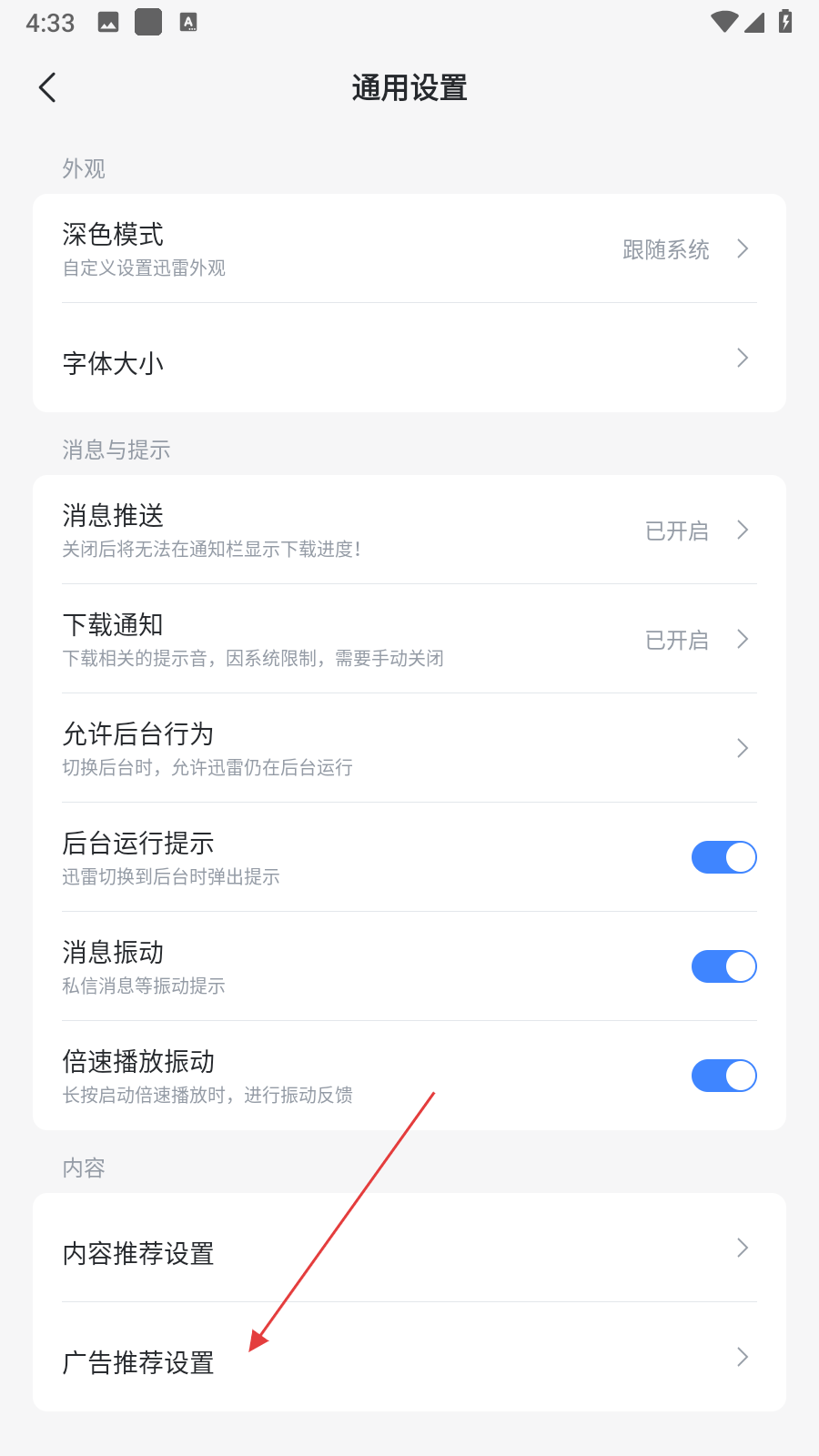The image size is (819, 1456).
Task: Open 下载通知 setting
Action: (x=409, y=640)
